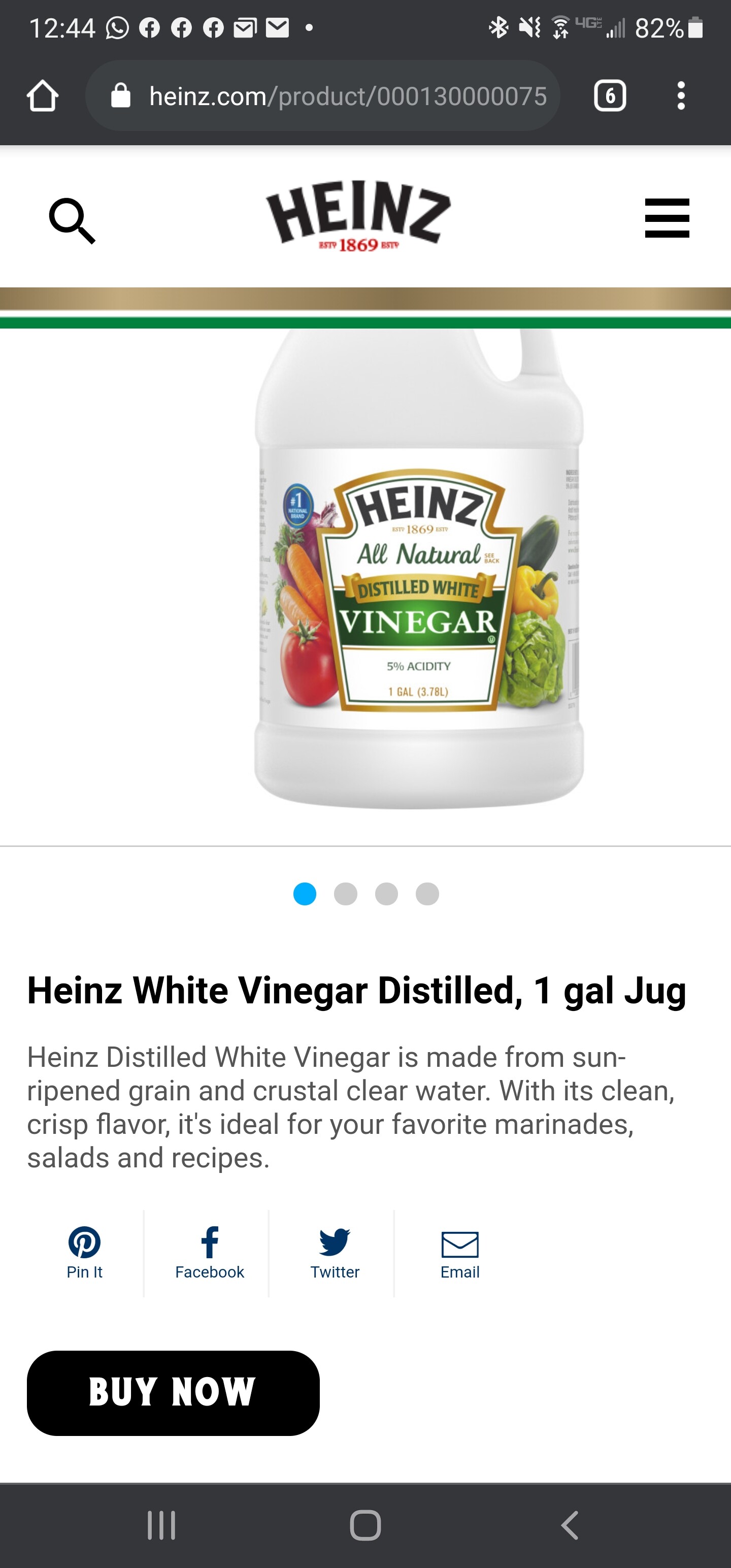Image resolution: width=731 pixels, height=1568 pixels.
Task: Open Chrome's three-dot overflow menu
Action: point(681,94)
